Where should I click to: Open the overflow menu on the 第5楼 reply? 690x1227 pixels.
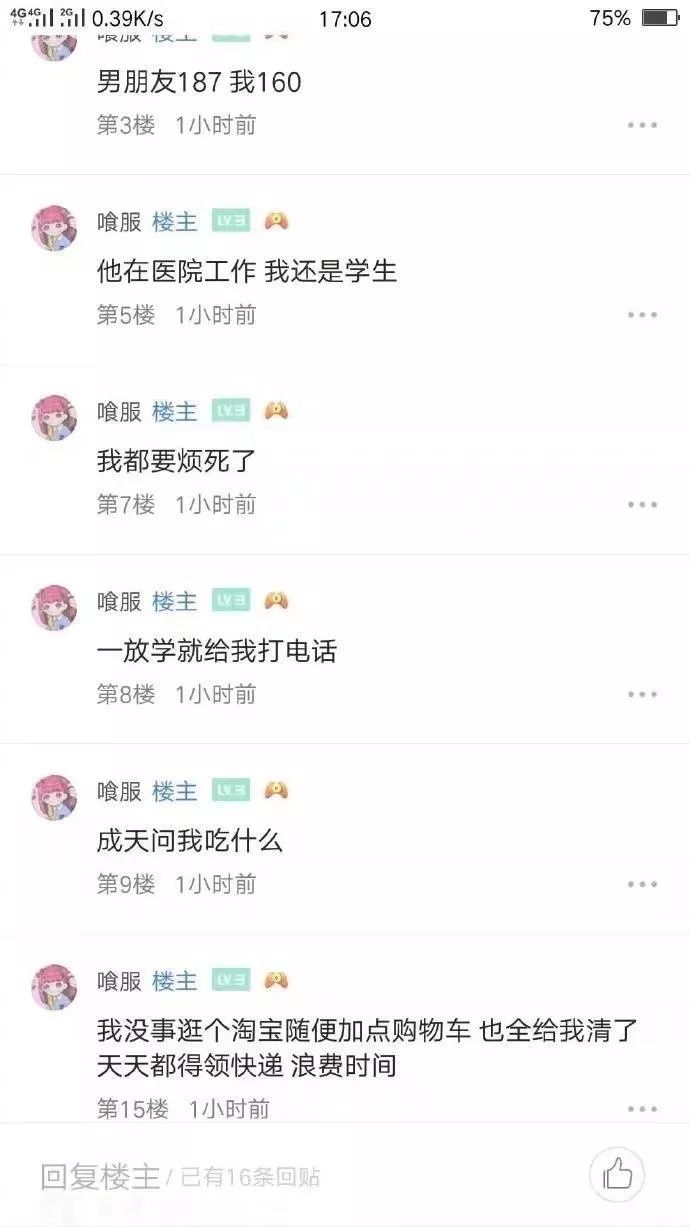point(642,315)
